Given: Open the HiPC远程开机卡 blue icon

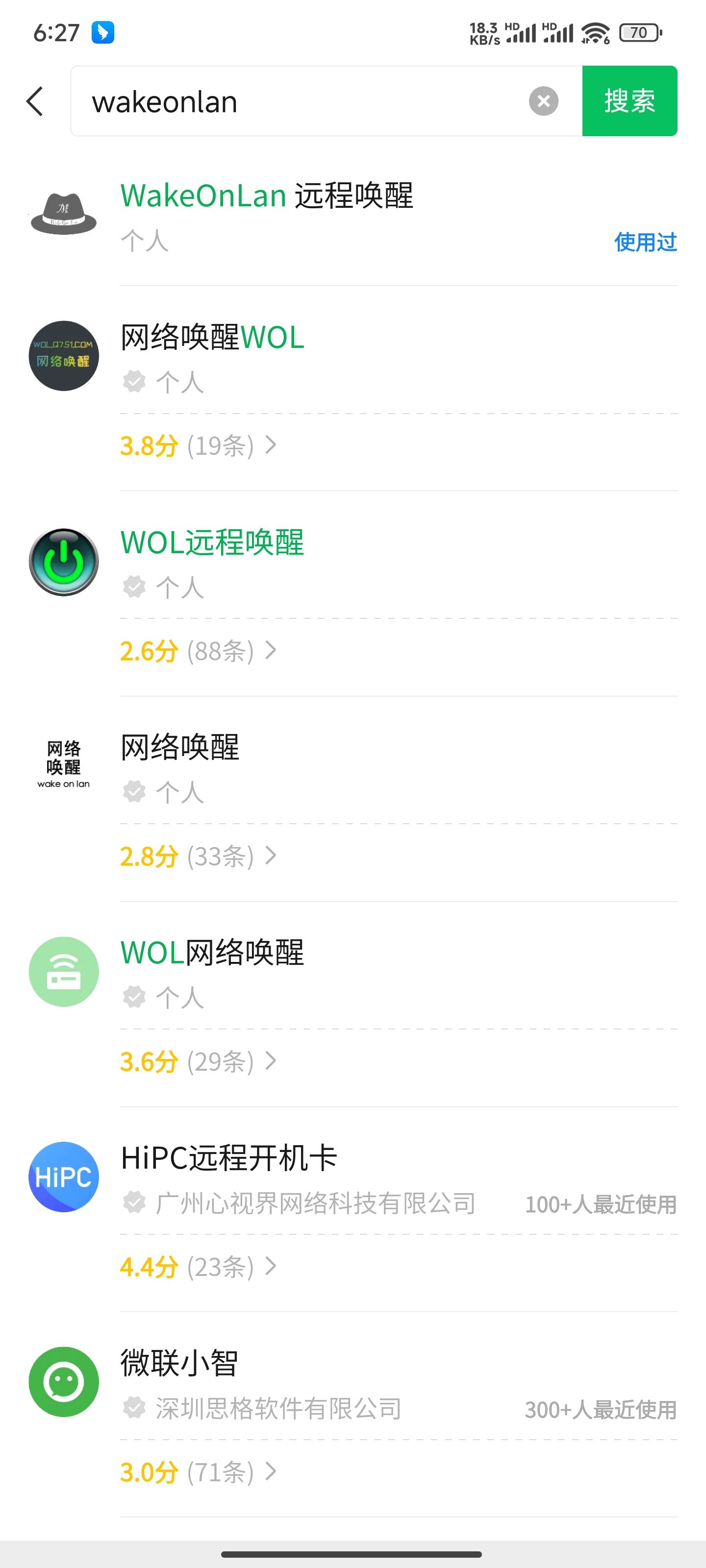Looking at the screenshot, I should pyautogui.click(x=63, y=1176).
